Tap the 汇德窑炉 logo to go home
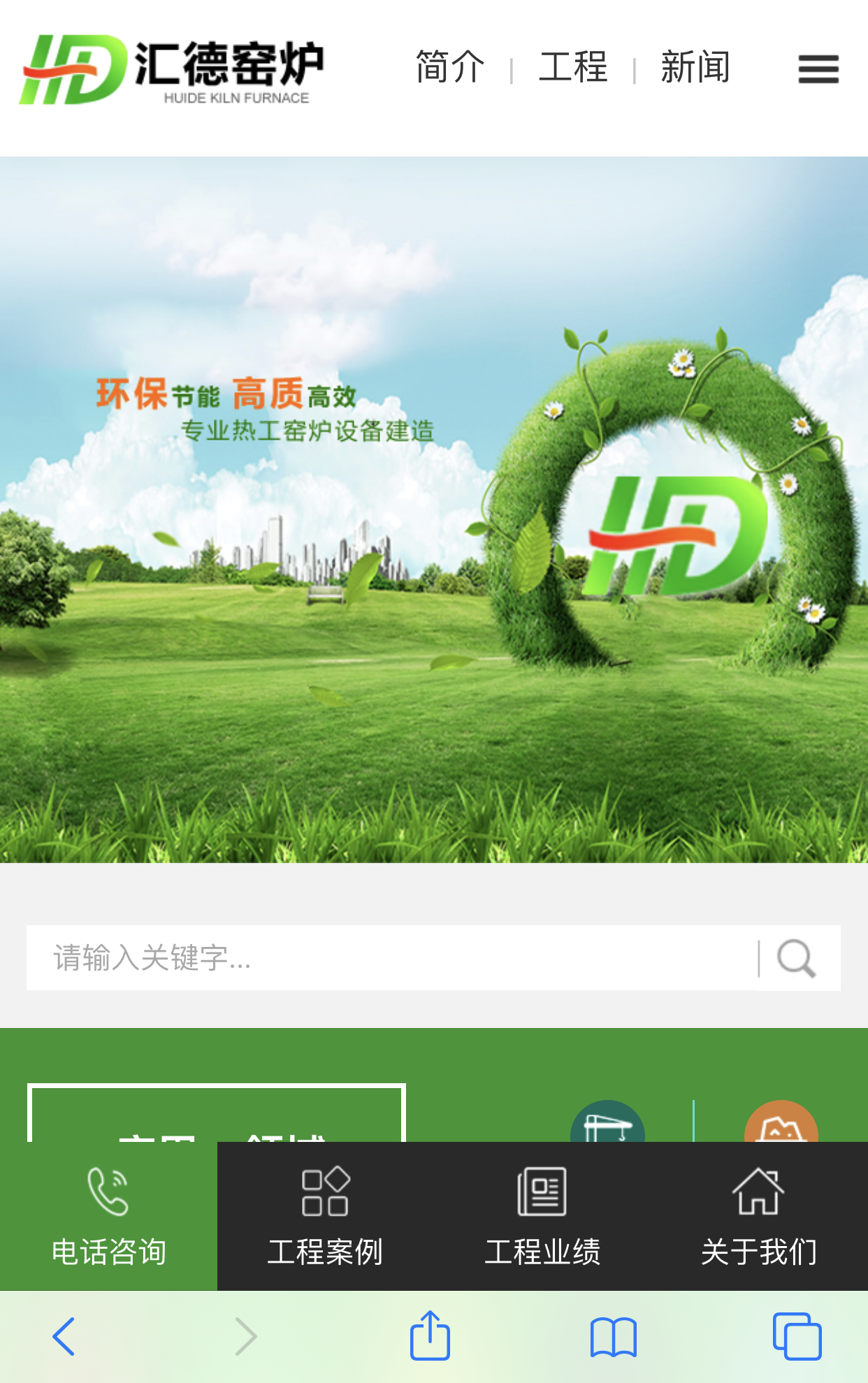This screenshot has height=1383, width=868. pyautogui.click(x=171, y=70)
